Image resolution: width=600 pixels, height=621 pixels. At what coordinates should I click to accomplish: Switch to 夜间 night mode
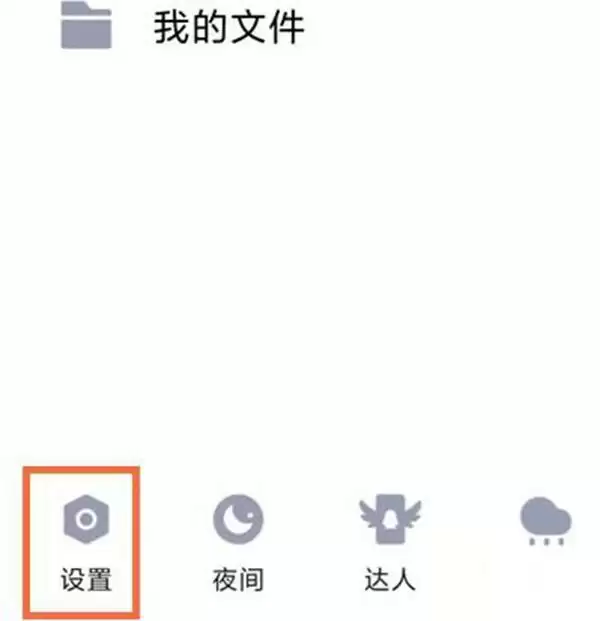pos(238,540)
